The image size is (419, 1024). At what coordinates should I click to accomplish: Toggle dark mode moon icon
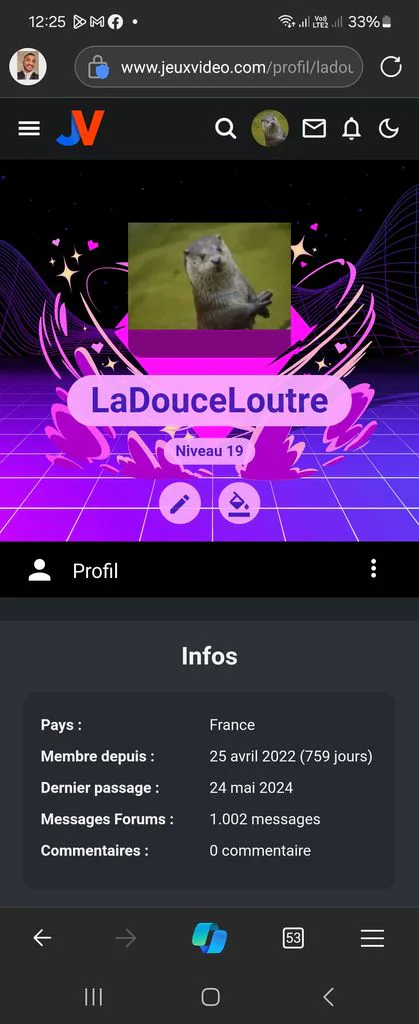(389, 129)
